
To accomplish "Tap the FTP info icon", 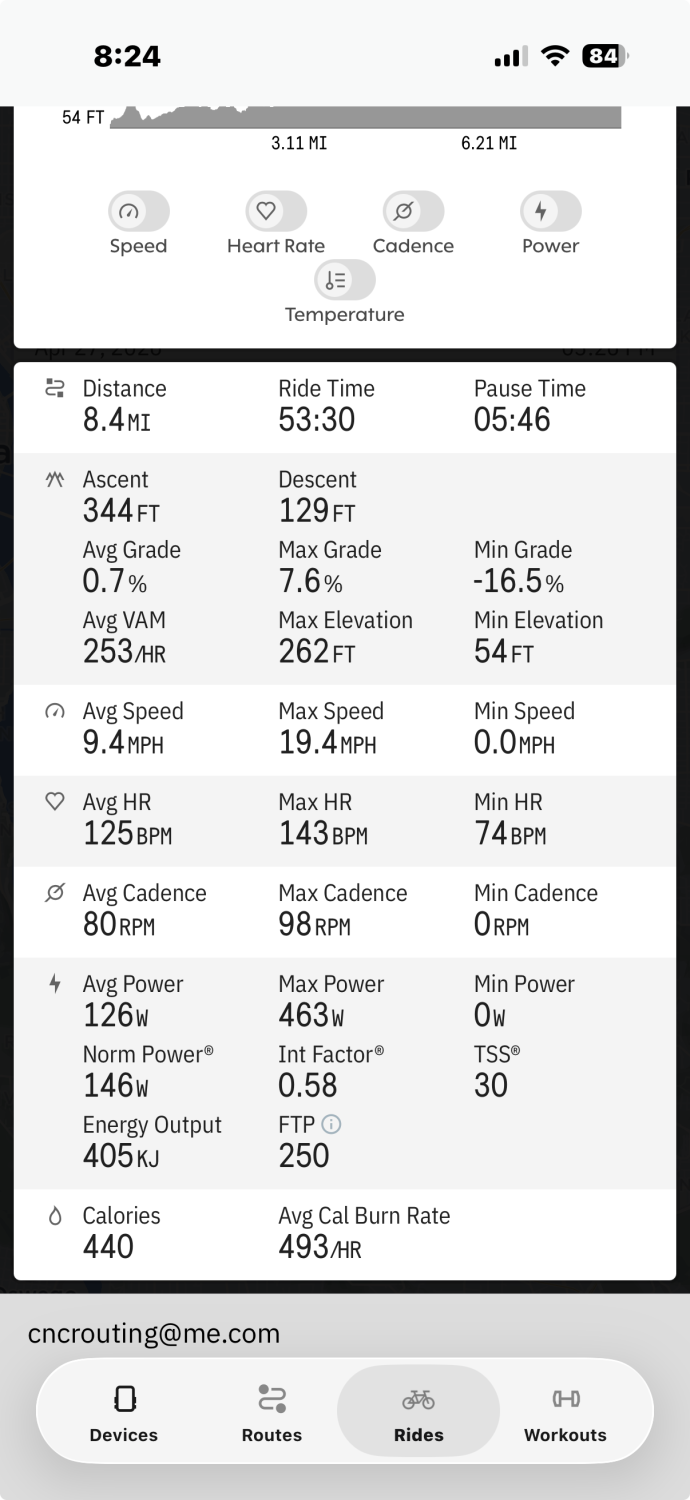I will pyautogui.click(x=332, y=1124).
